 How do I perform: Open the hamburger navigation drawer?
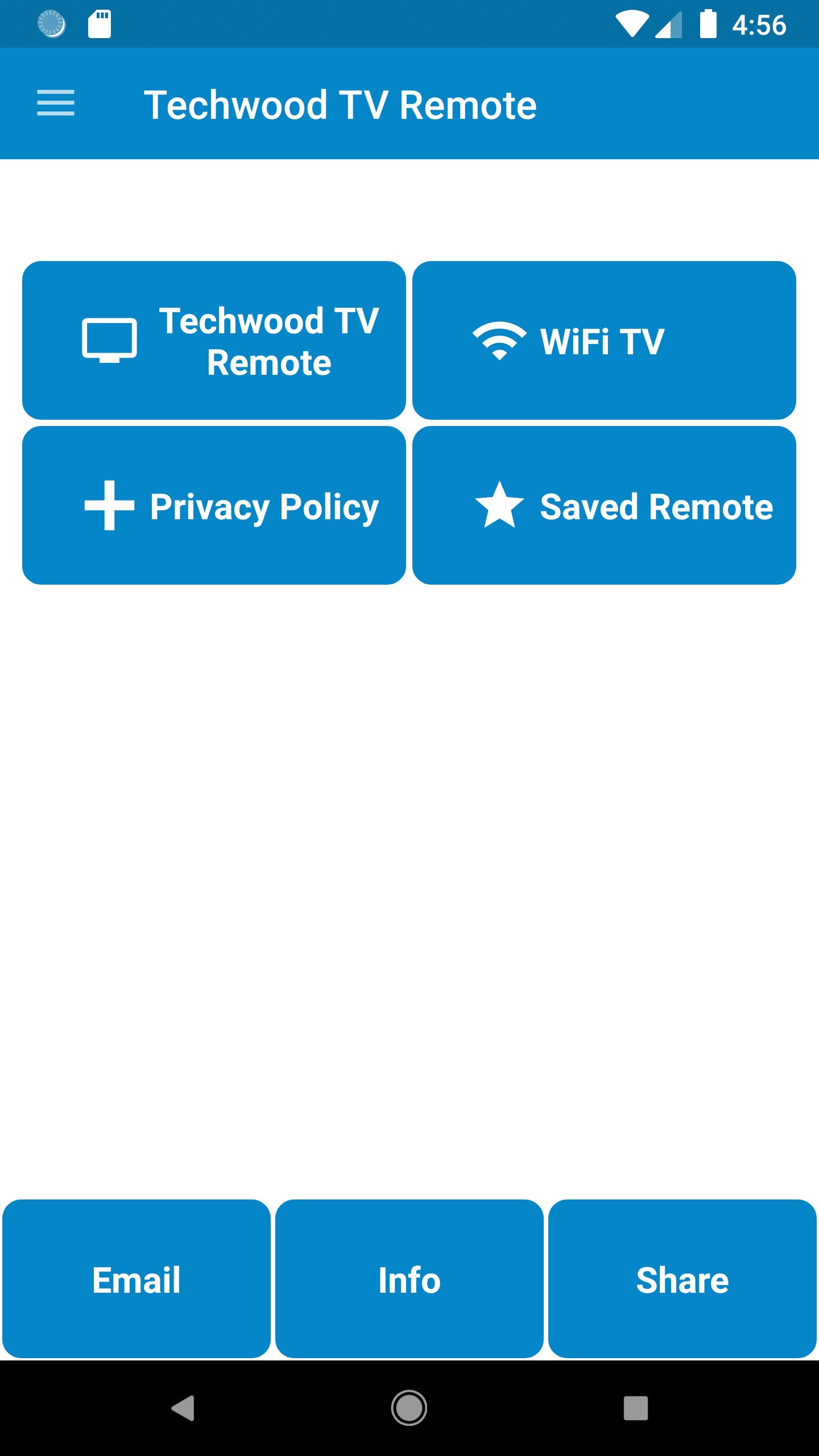(56, 104)
